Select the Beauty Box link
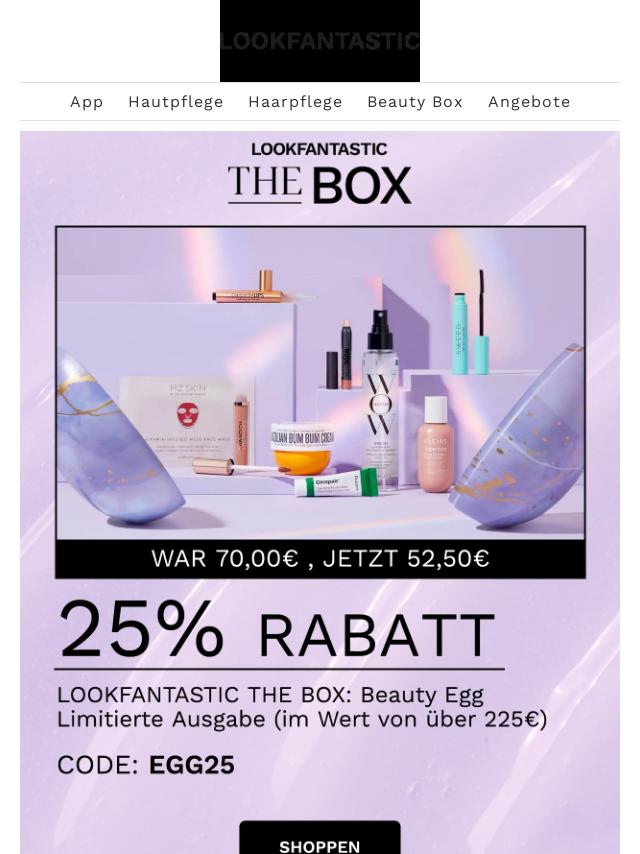640x854 pixels. 415,102
